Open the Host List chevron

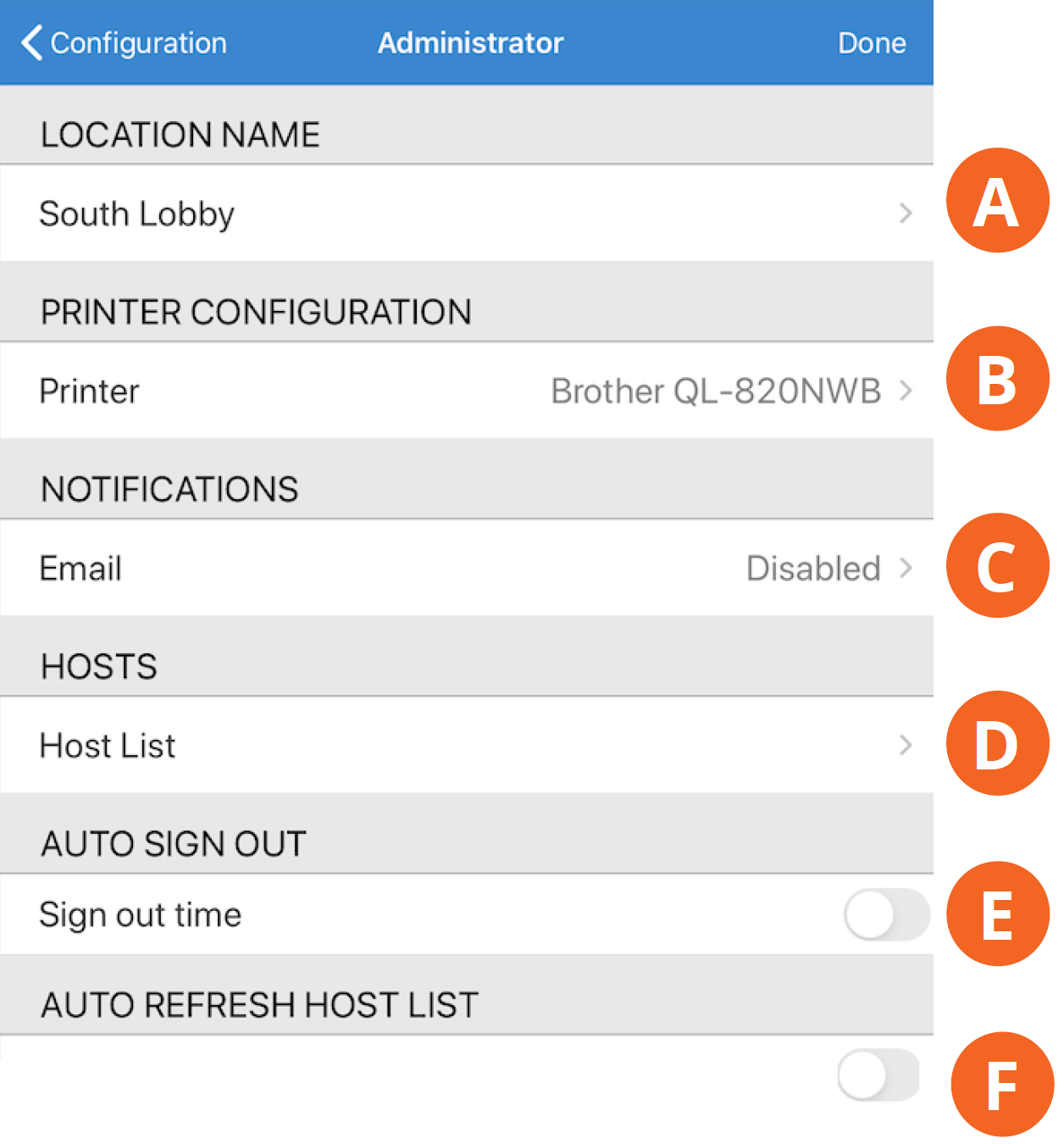[906, 746]
